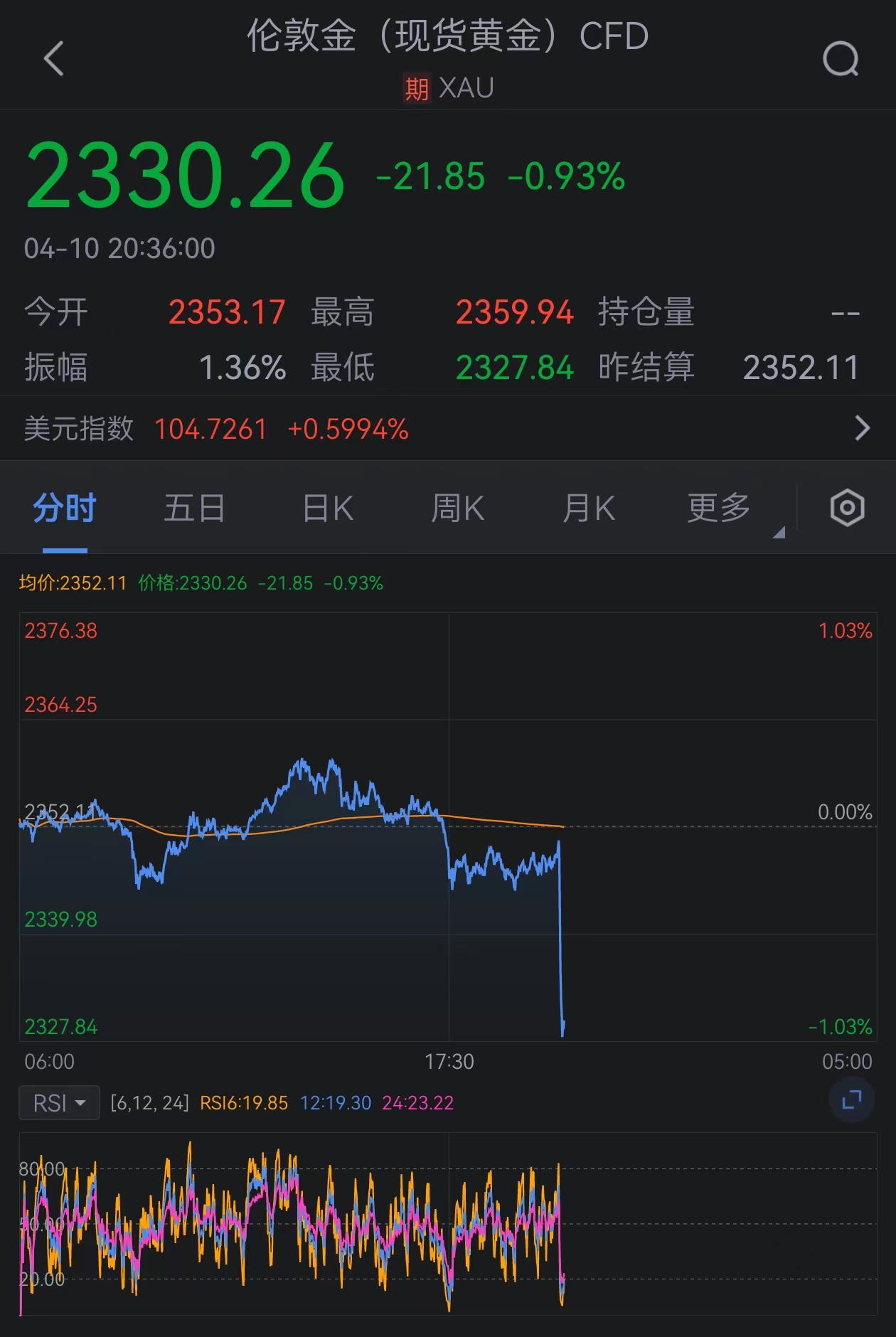Open chart settings hexagon icon
Screen dimensions: 896x1337
pyautogui.click(x=847, y=508)
